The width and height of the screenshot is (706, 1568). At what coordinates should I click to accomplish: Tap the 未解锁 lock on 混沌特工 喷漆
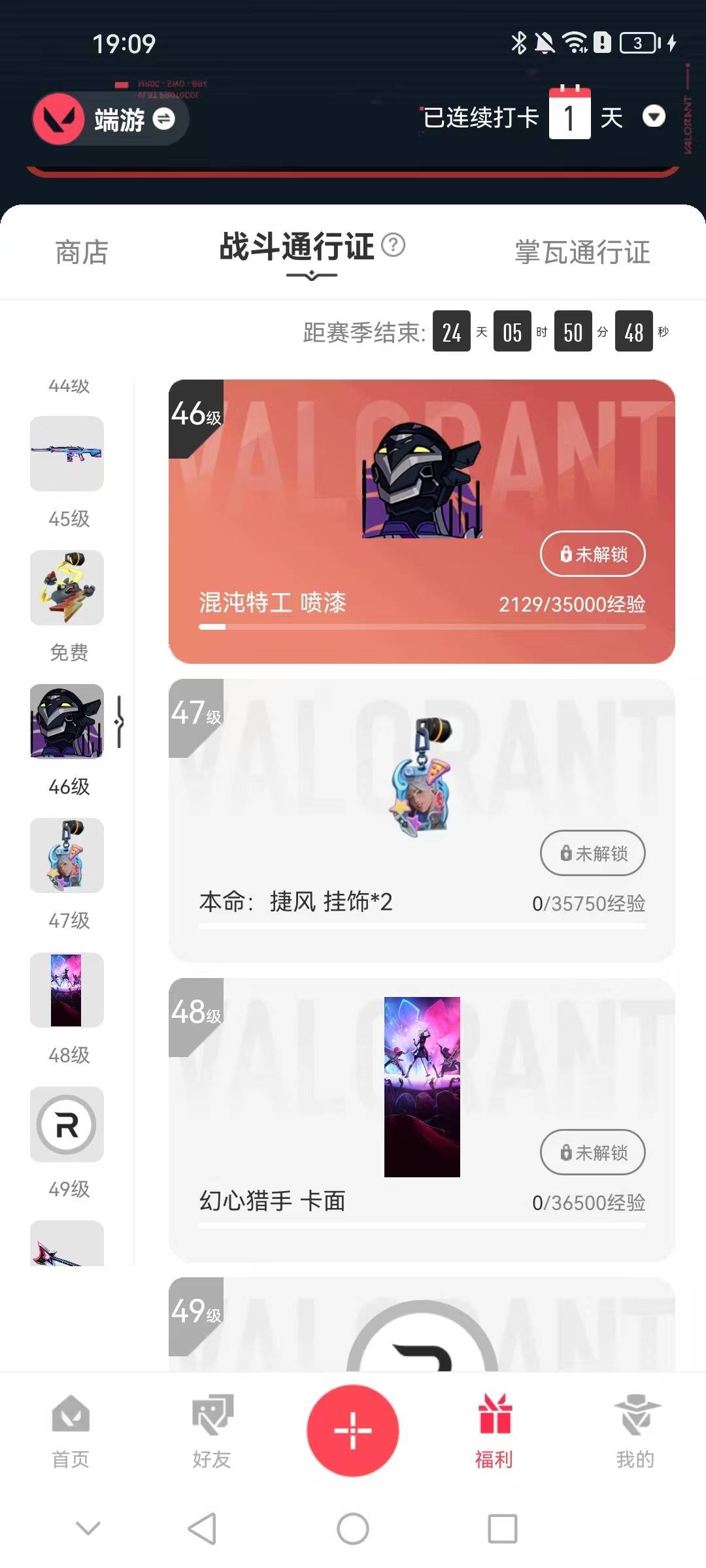592,554
